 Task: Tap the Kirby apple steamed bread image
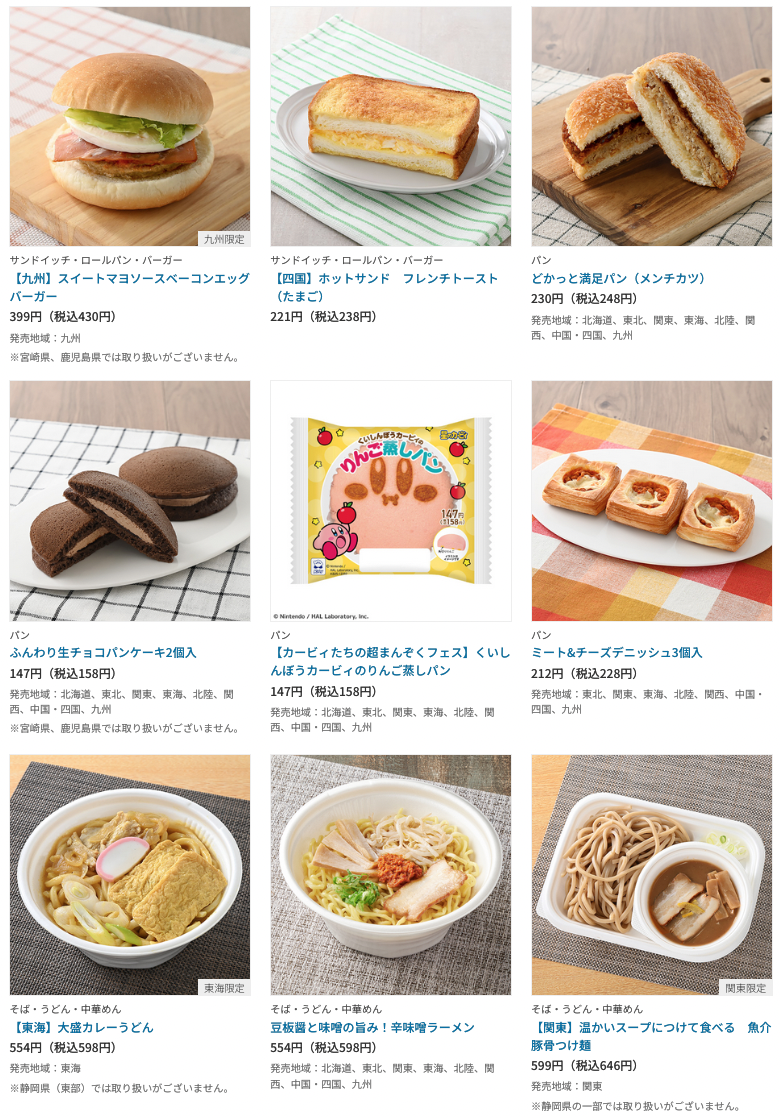pos(390,501)
